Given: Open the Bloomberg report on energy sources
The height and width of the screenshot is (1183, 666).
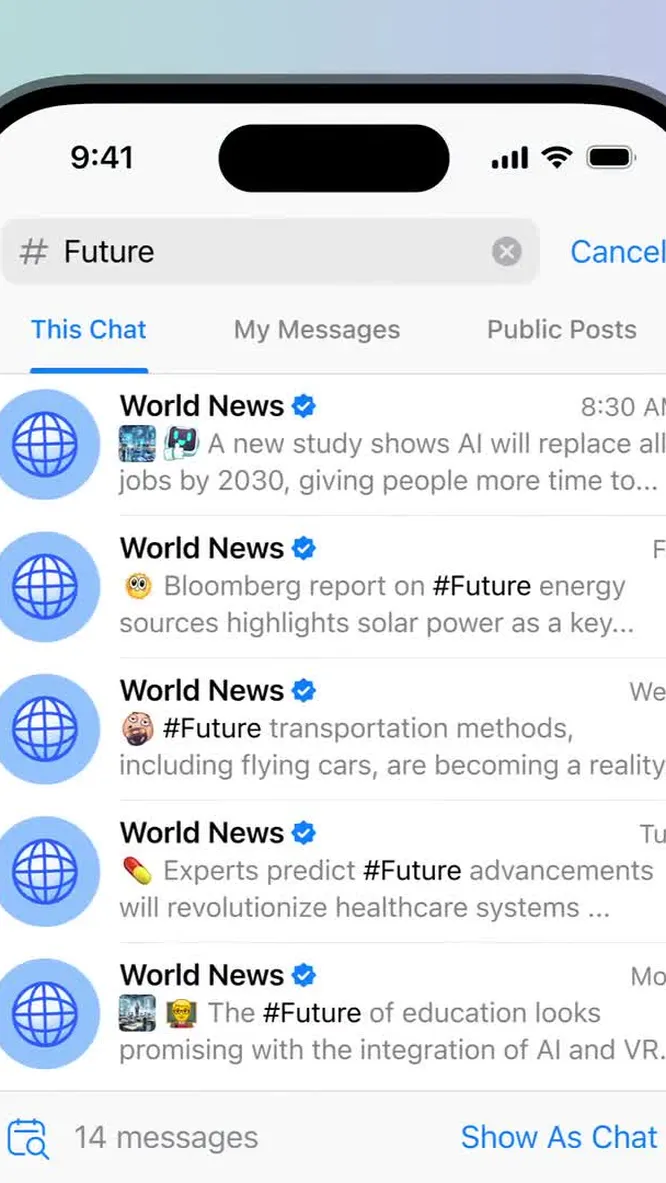Looking at the screenshot, I should [x=390, y=587].
